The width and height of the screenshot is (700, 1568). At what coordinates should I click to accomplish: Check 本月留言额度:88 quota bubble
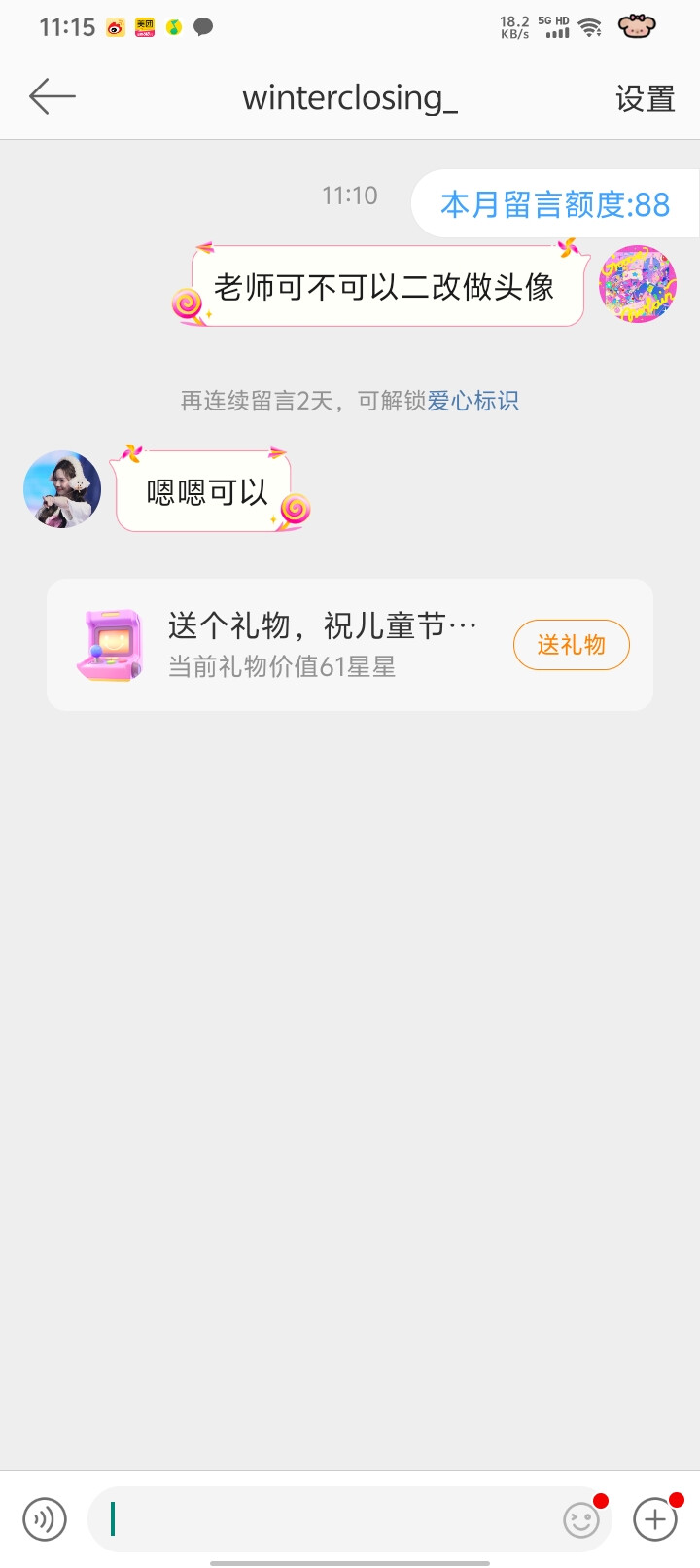[x=555, y=204]
